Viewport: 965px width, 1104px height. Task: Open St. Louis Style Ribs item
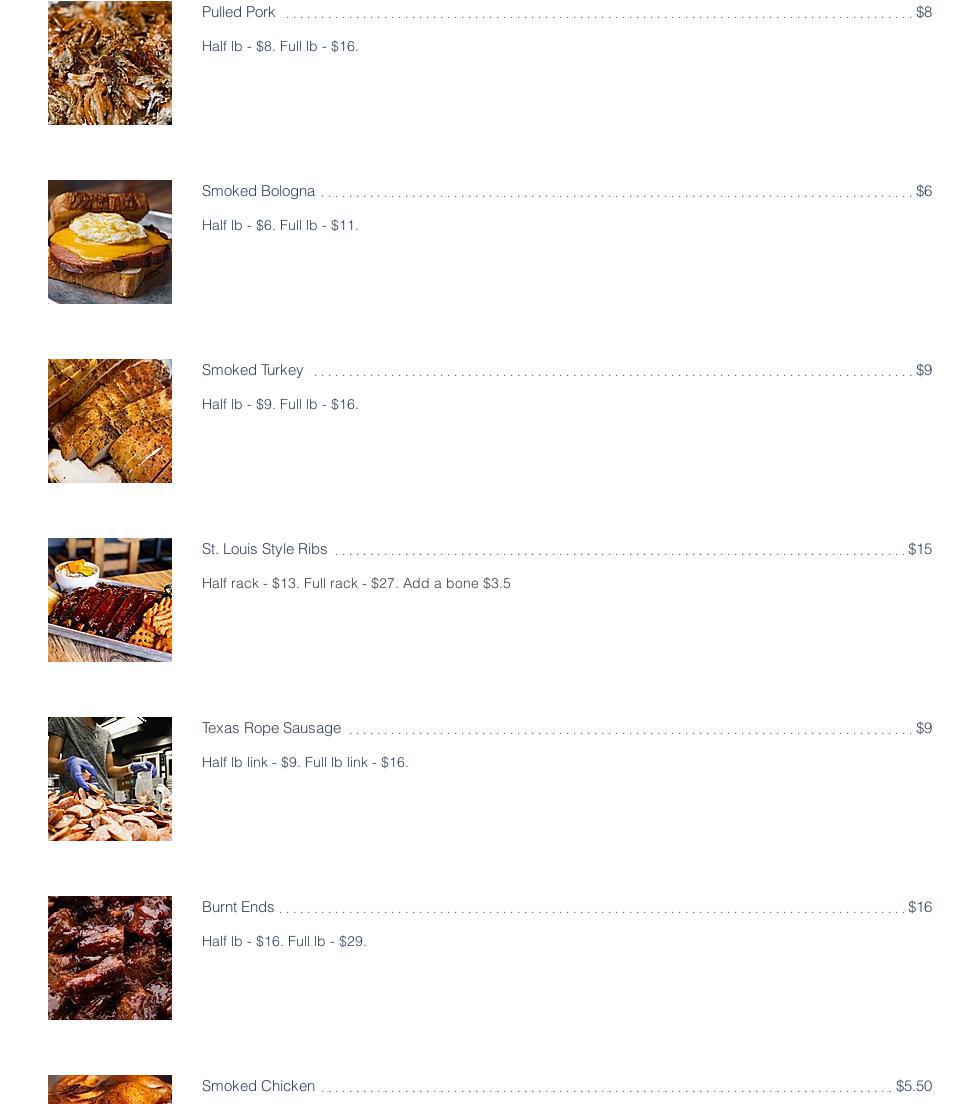[264, 549]
